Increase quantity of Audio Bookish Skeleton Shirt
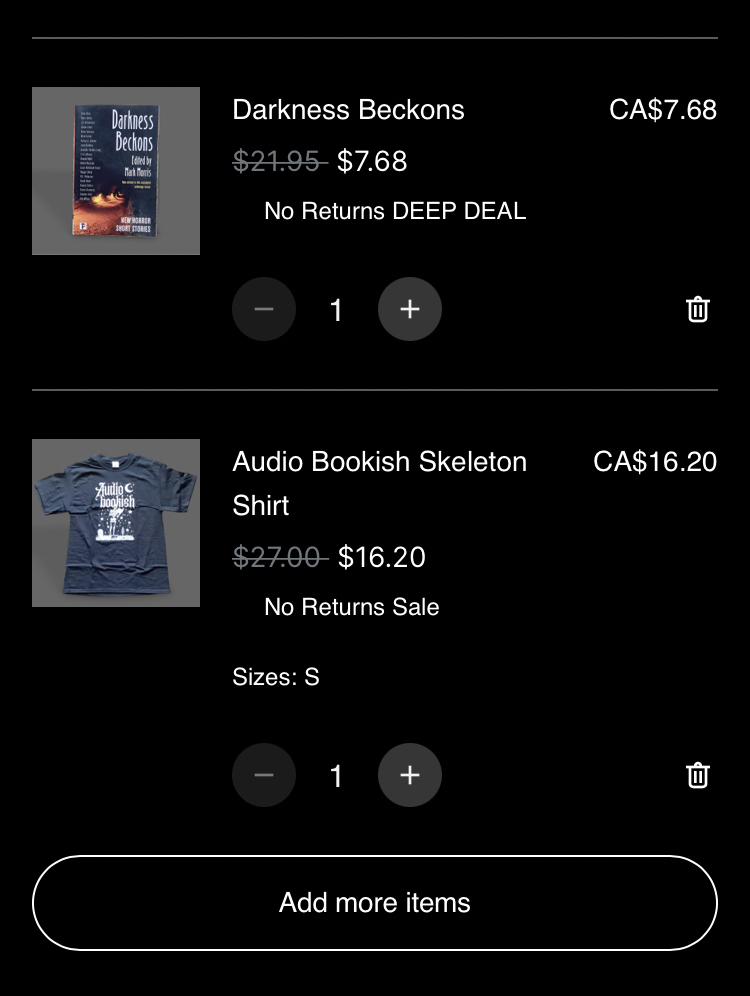 (x=410, y=775)
